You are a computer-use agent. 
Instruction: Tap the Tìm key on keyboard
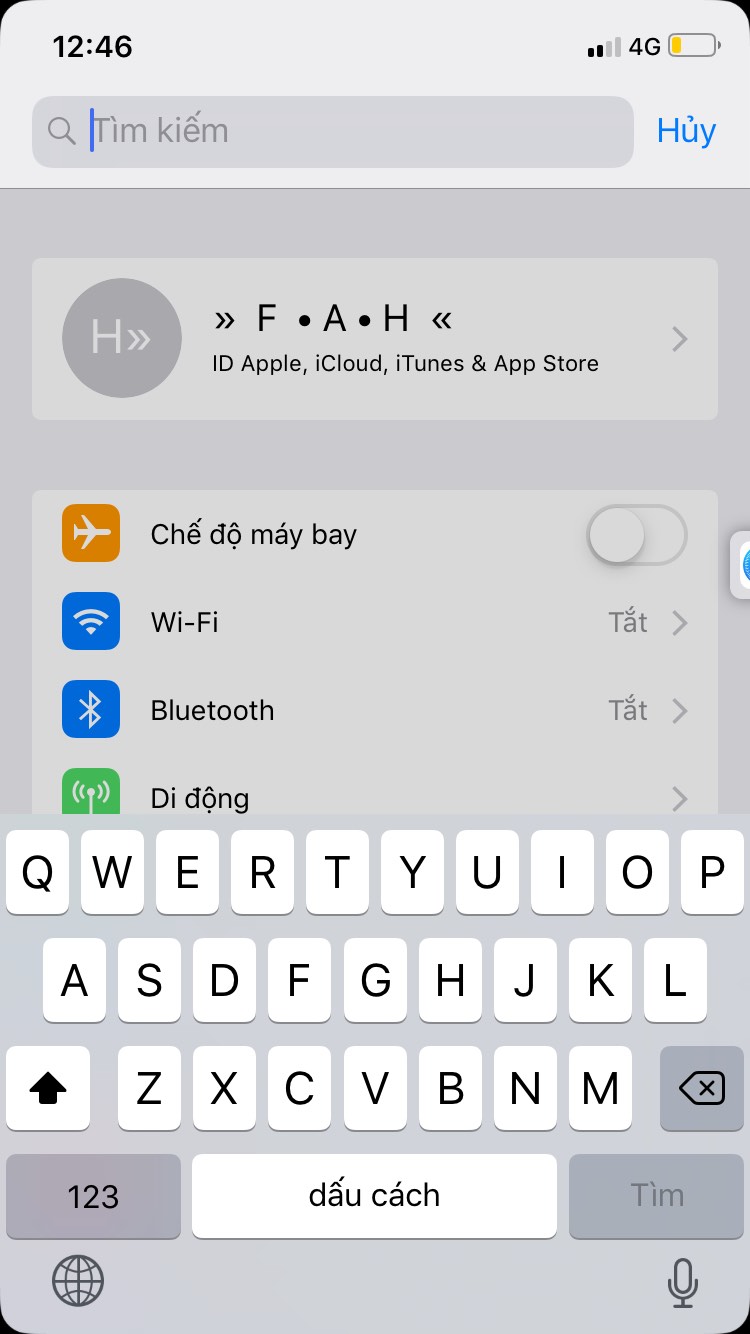click(657, 1196)
